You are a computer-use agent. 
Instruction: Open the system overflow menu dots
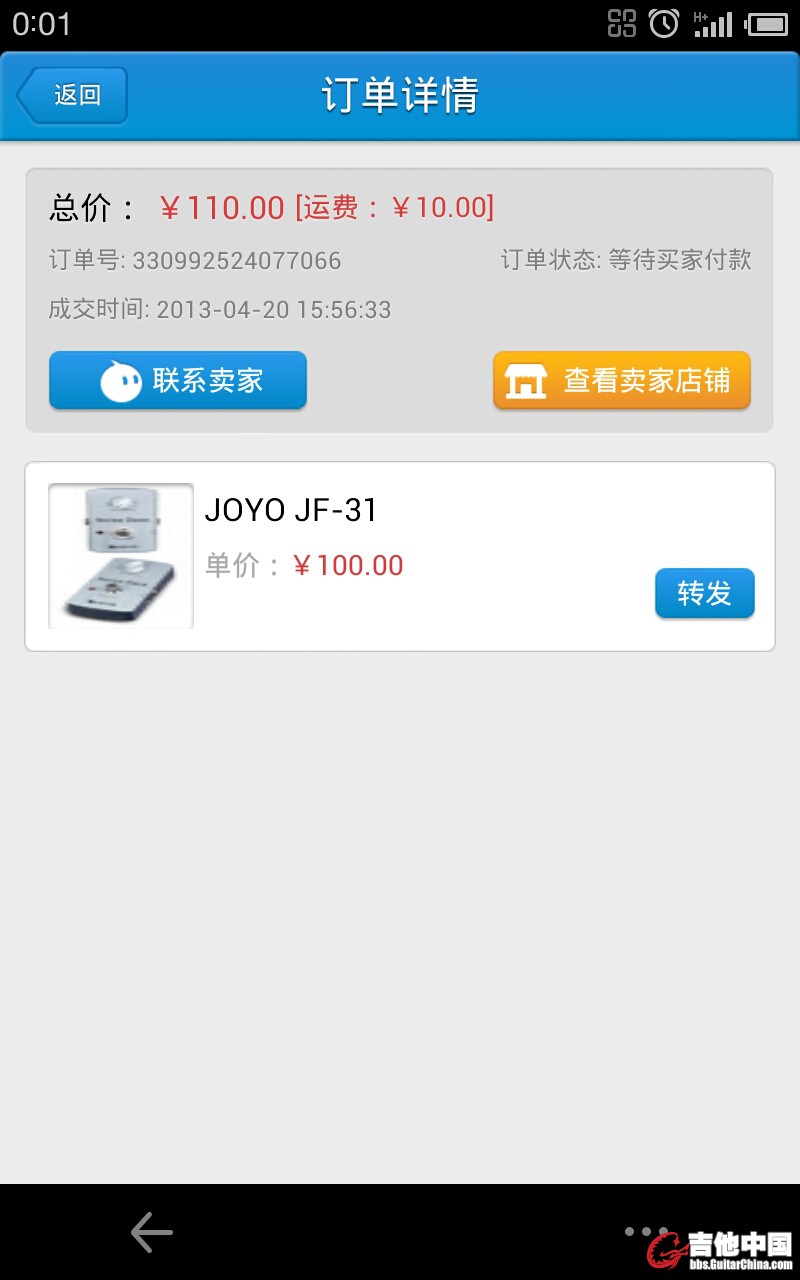(646, 1231)
